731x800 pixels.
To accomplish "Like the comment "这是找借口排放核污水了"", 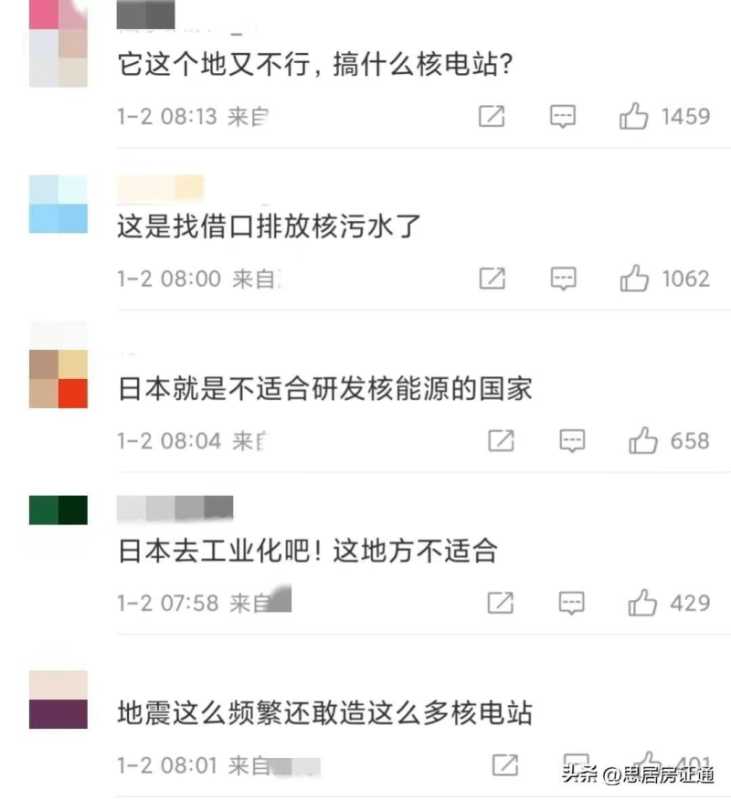I will coord(634,279).
